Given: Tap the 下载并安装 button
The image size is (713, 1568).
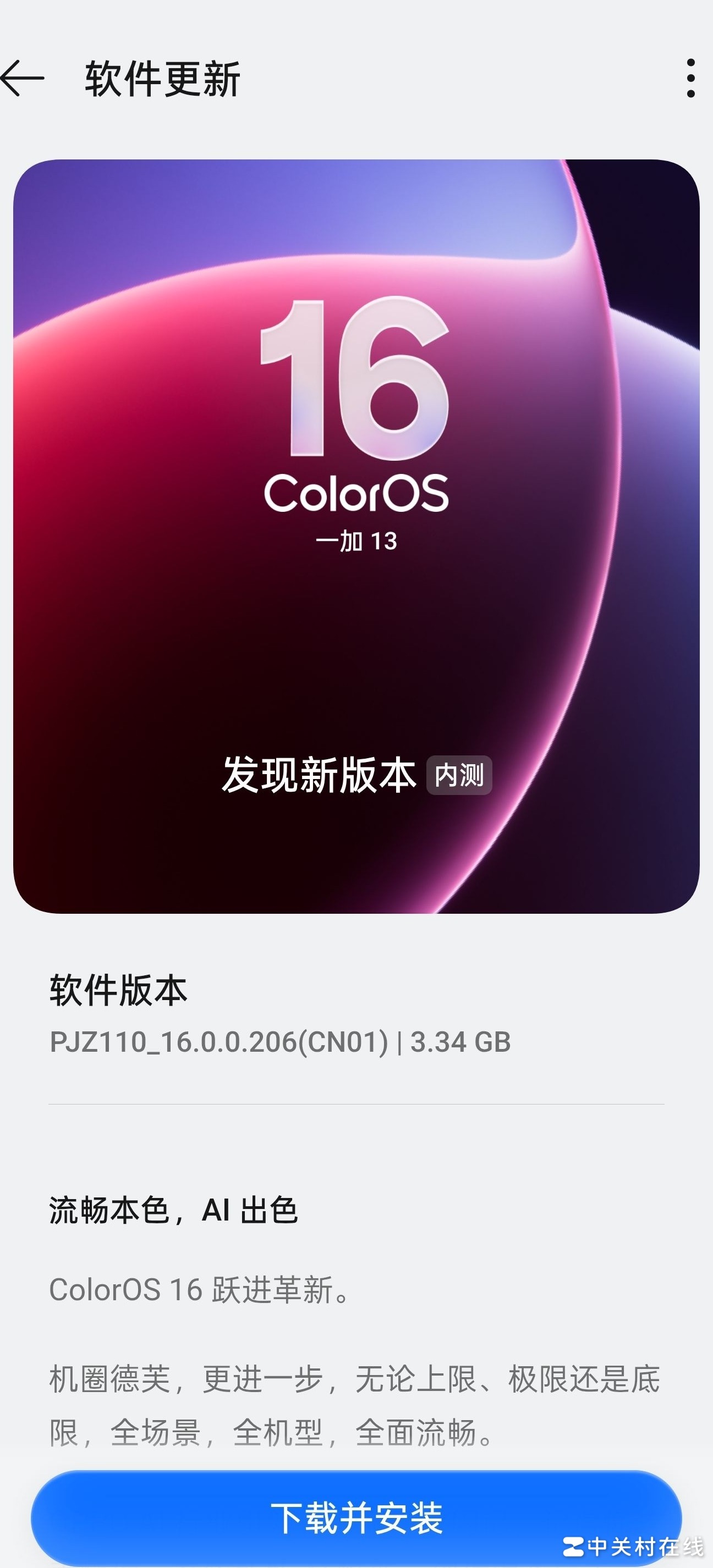Looking at the screenshot, I should [356, 1518].
